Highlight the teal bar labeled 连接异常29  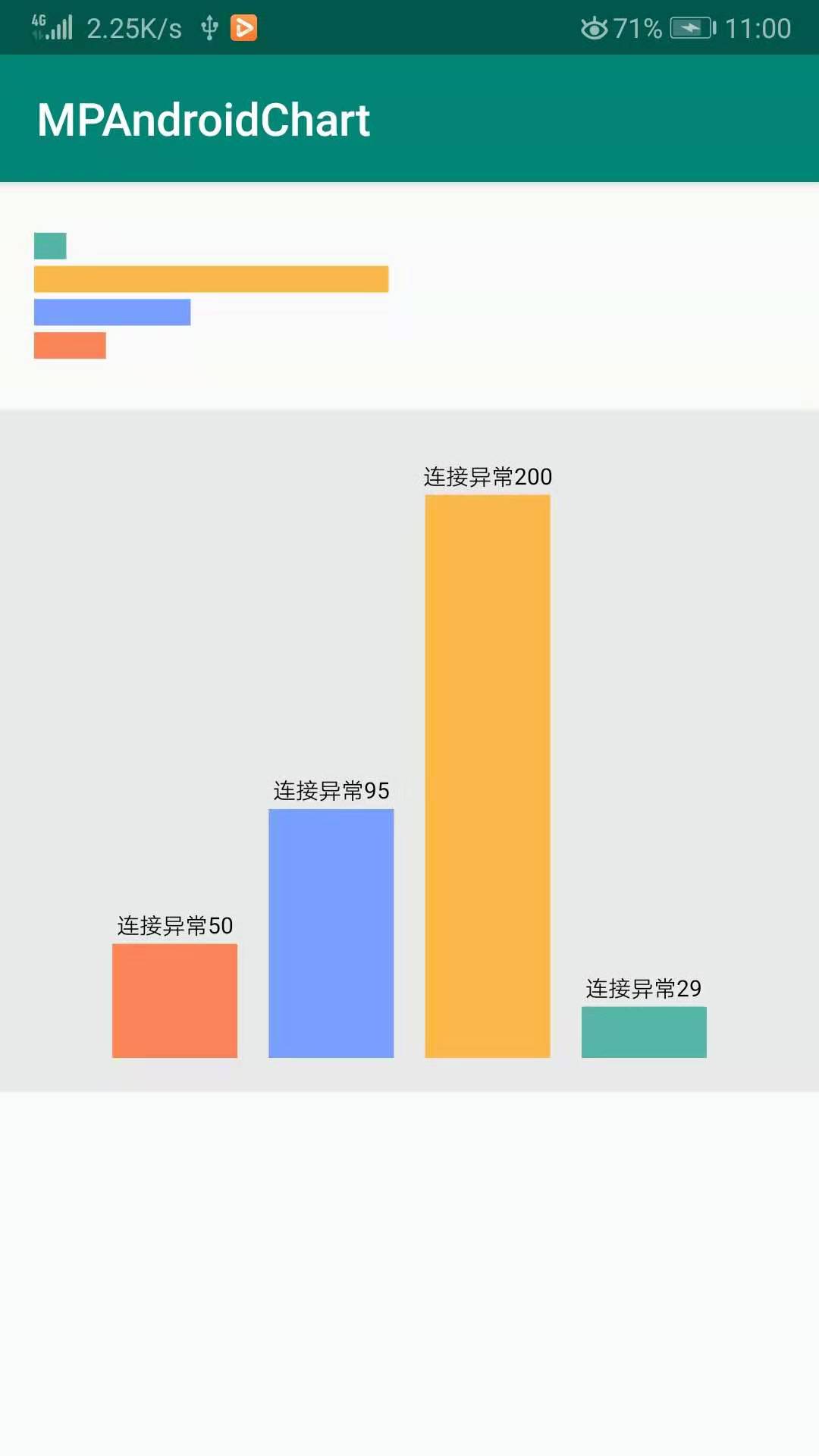(x=644, y=1032)
